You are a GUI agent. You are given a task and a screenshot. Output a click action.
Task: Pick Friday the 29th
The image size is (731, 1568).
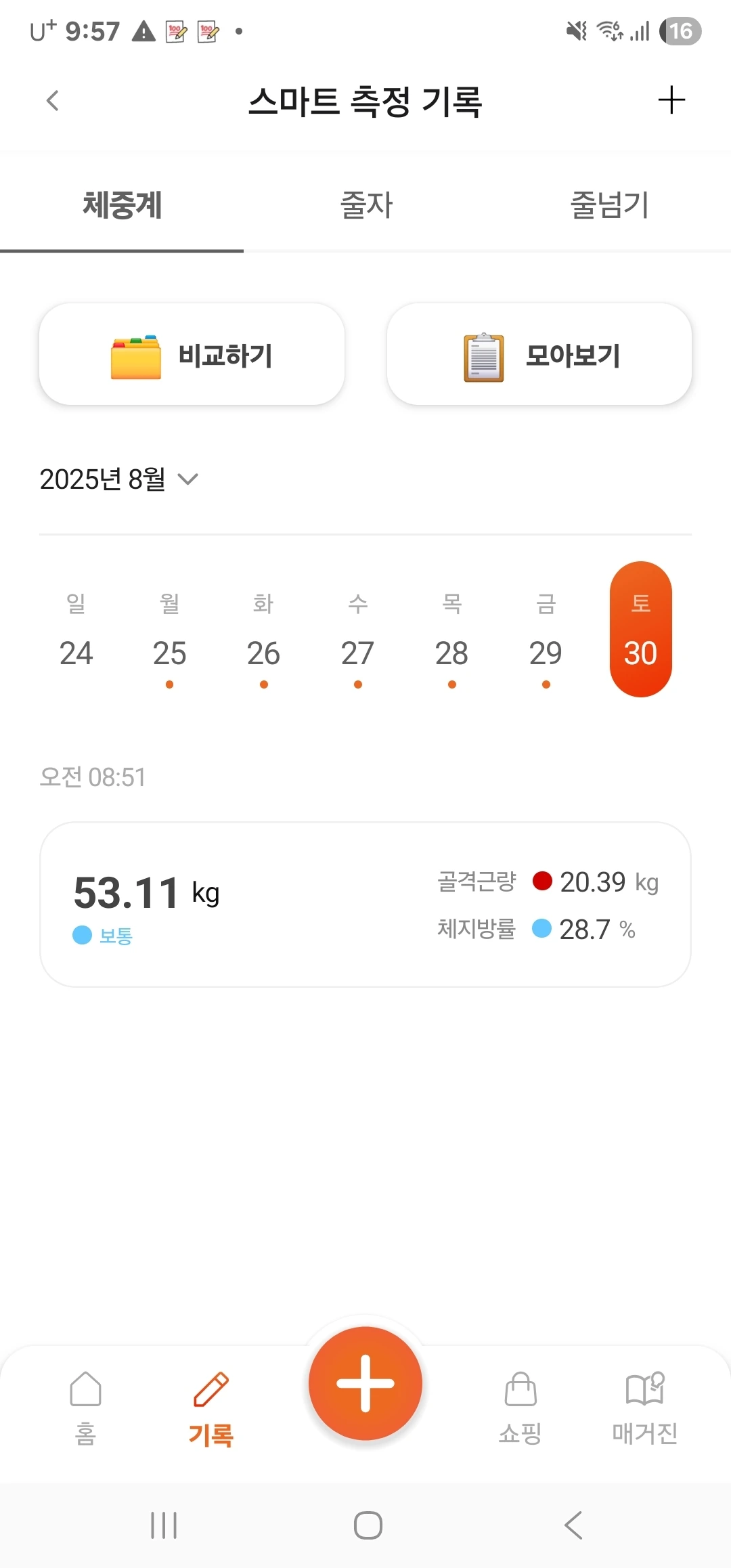click(546, 638)
